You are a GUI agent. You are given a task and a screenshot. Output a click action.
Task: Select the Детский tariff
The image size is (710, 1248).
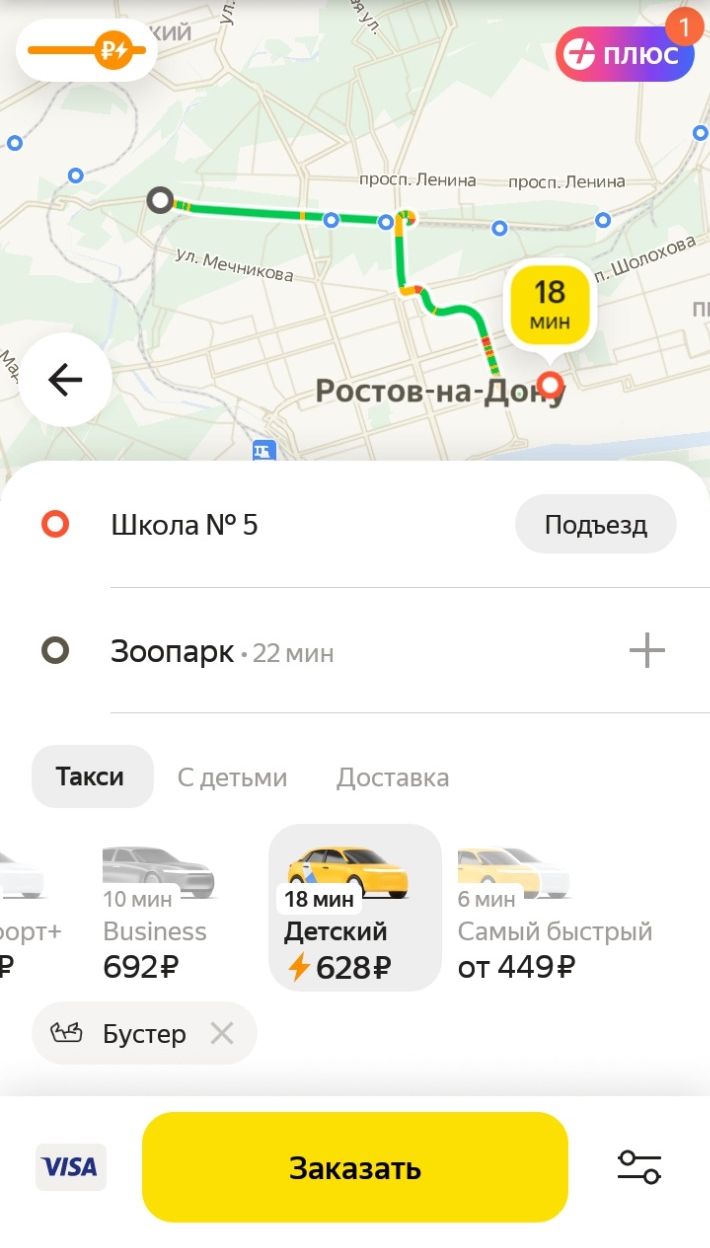[354, 910]
